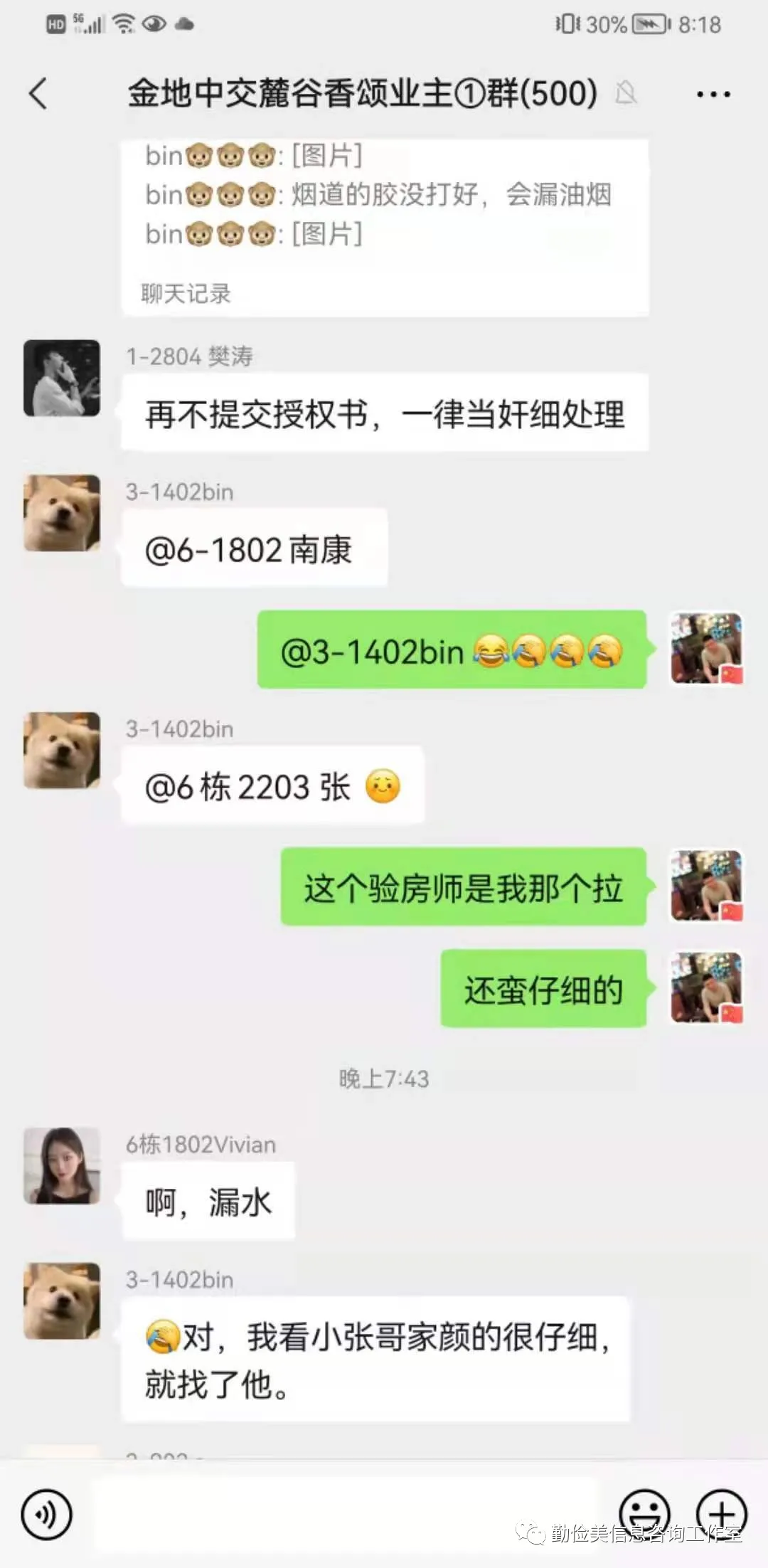Tap the avatar of 1-2804 樊涛
Image resolution: width=768 pixels, height=1568 pixels.
(62, 378)
